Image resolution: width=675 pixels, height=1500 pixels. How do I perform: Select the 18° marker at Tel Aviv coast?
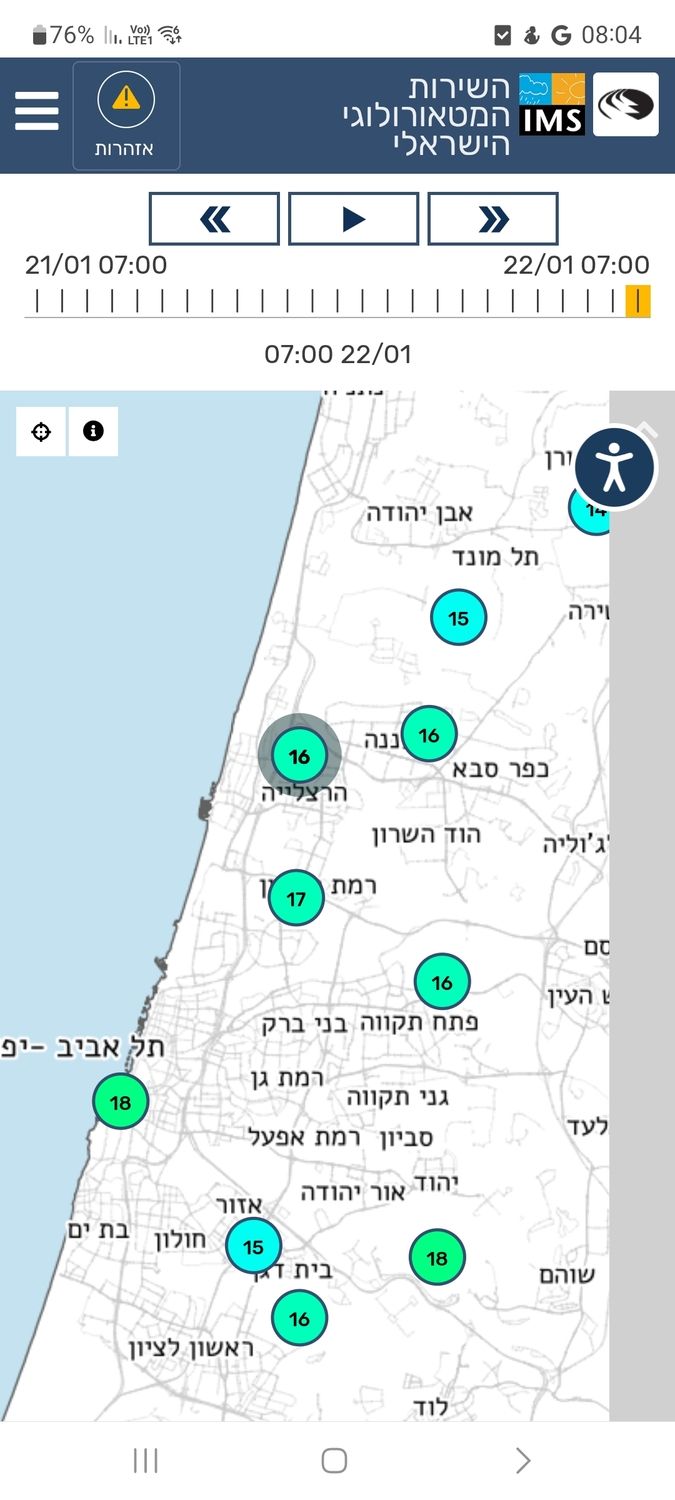[x=121, y=1103]
